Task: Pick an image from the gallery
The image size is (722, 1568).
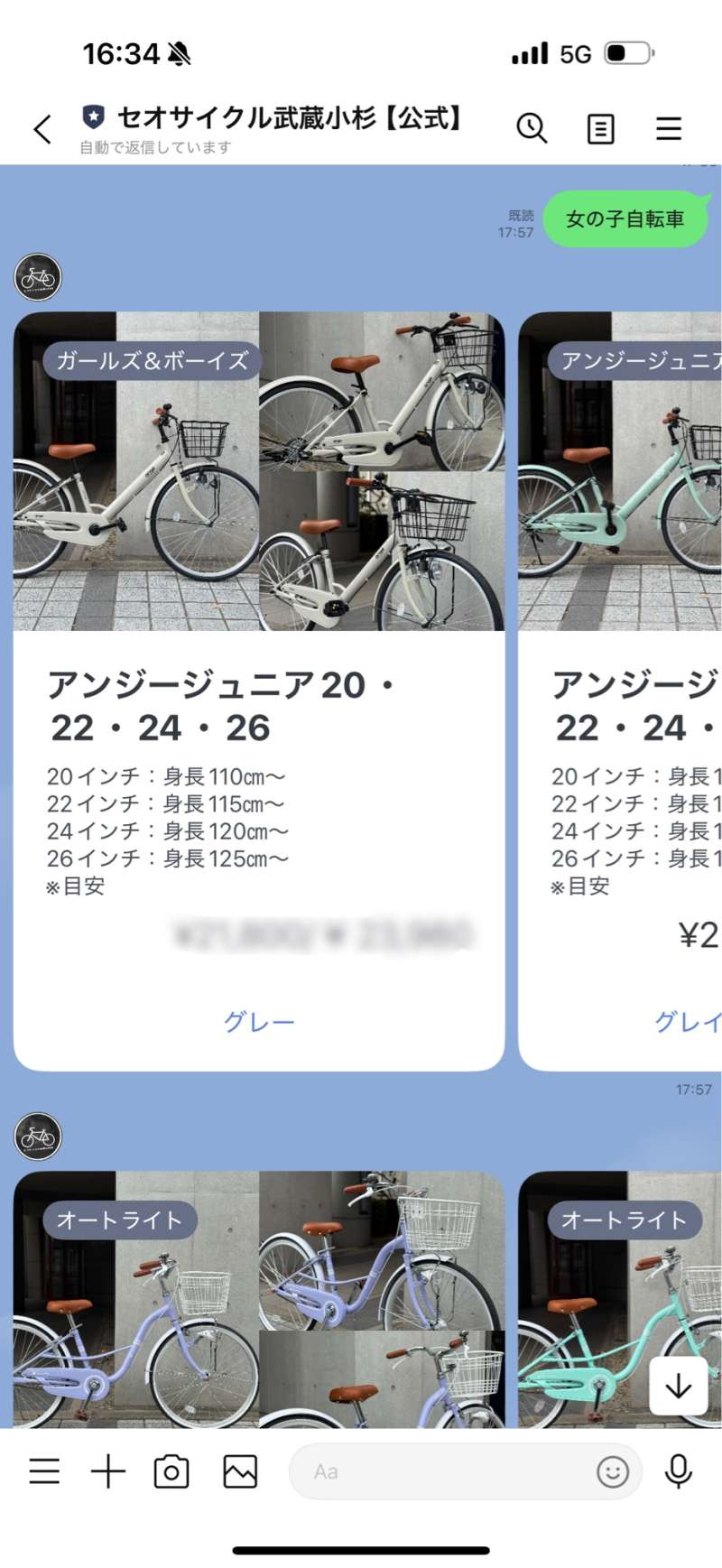Action: (240, 1471)
